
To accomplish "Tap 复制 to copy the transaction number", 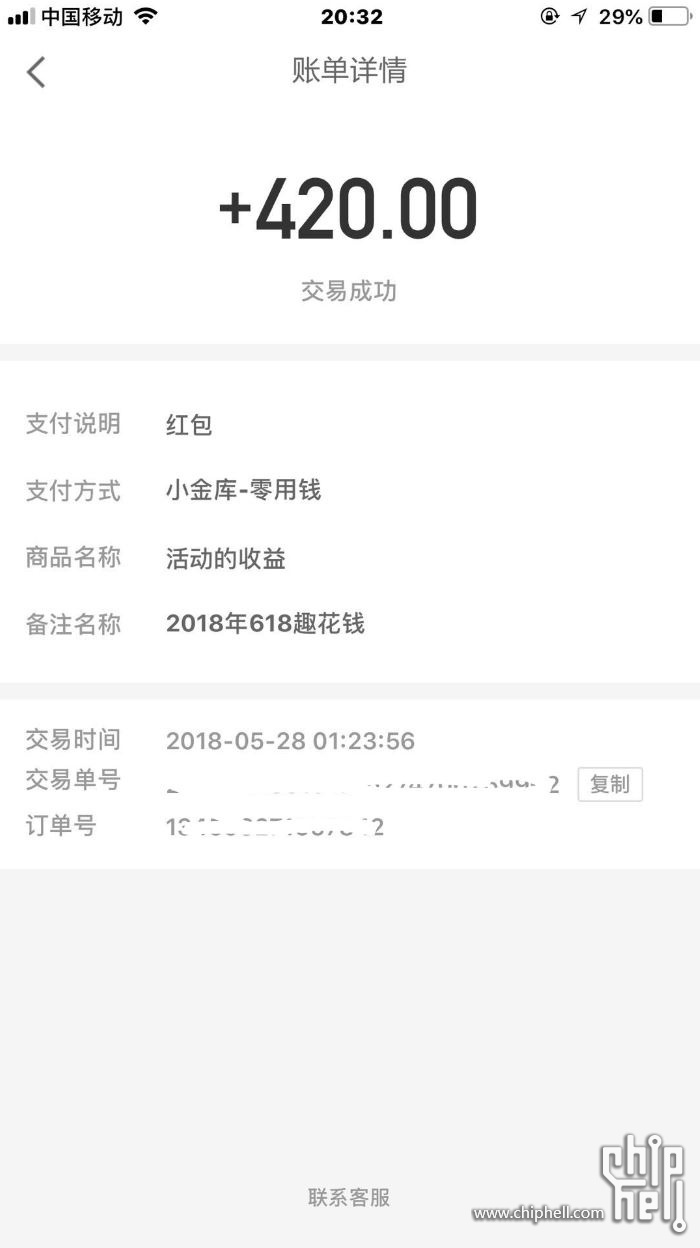I will click(610, 785).
